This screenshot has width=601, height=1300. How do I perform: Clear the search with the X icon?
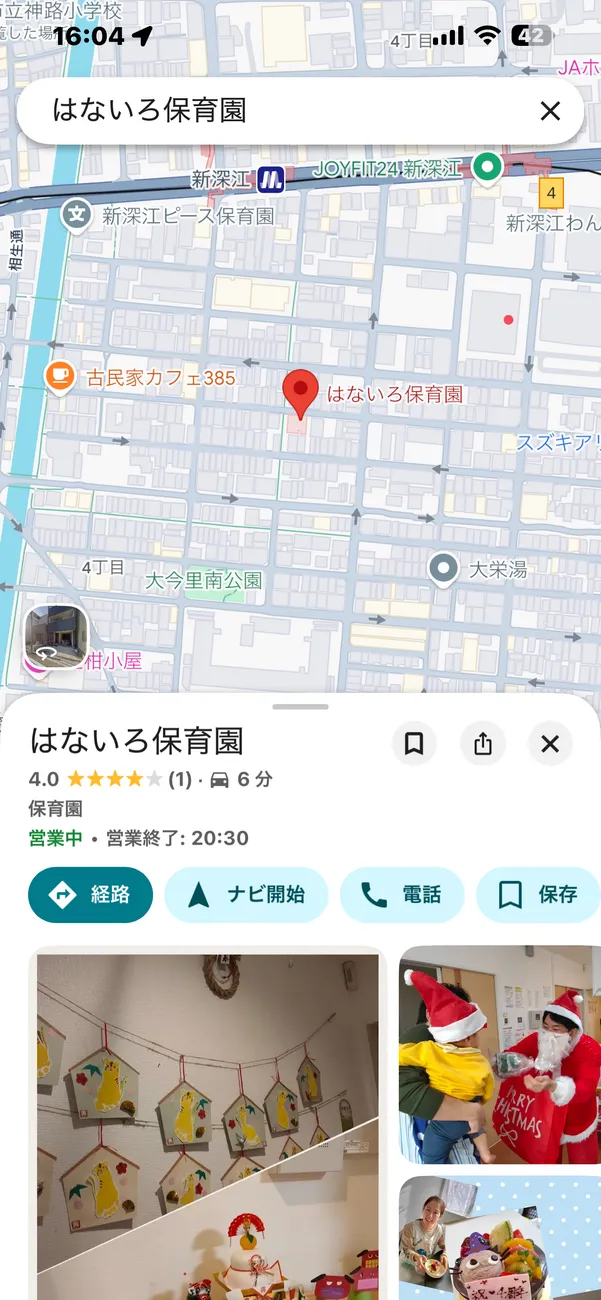click(x=550, y=111)
